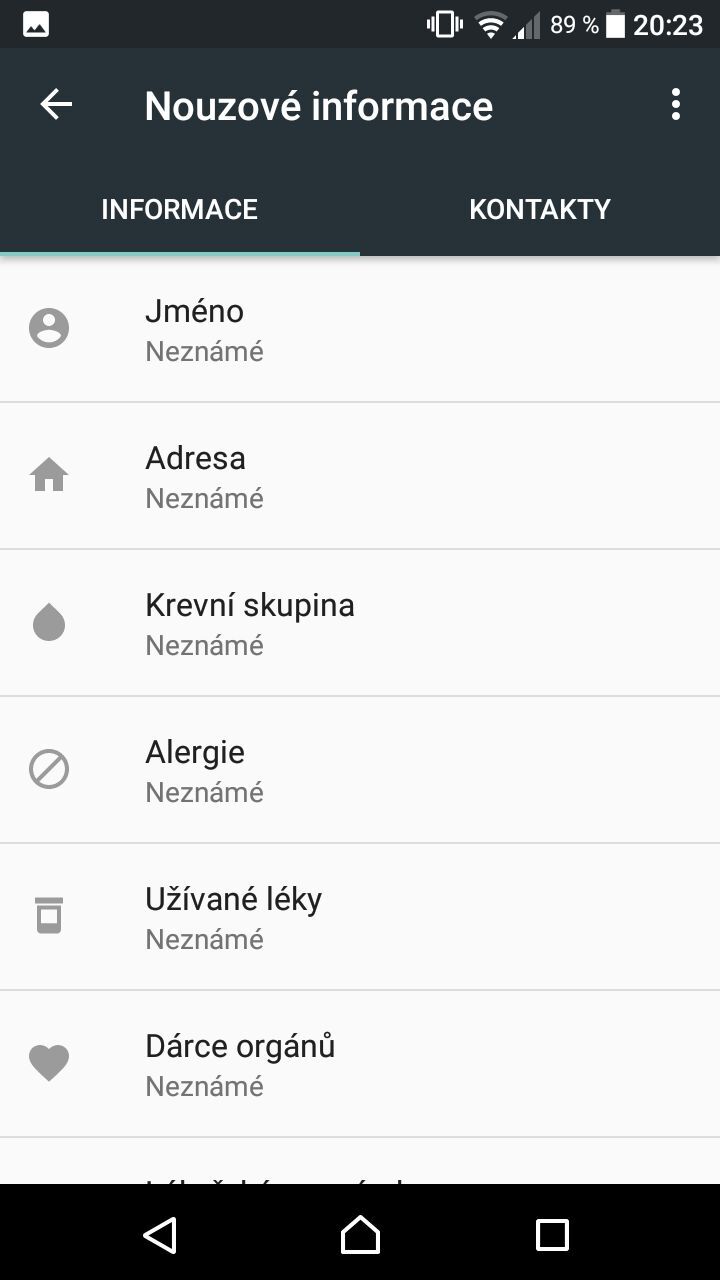The image size is (720, 1280).
Task: Click the prohibited sign icon next to Alergie
Action: (x=49, y=769)
